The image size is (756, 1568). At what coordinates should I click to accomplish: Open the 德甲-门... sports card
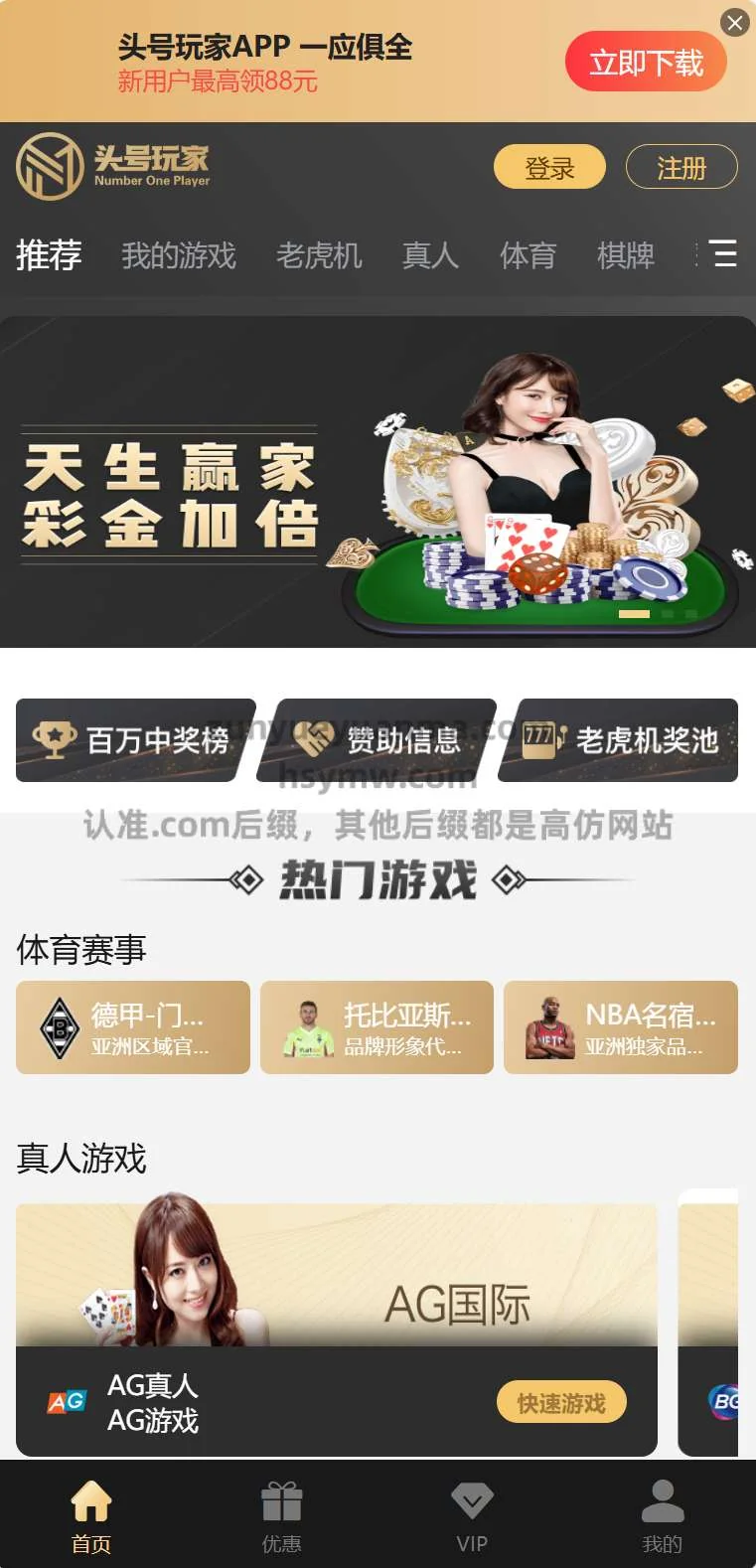(x=133, y=1027)
